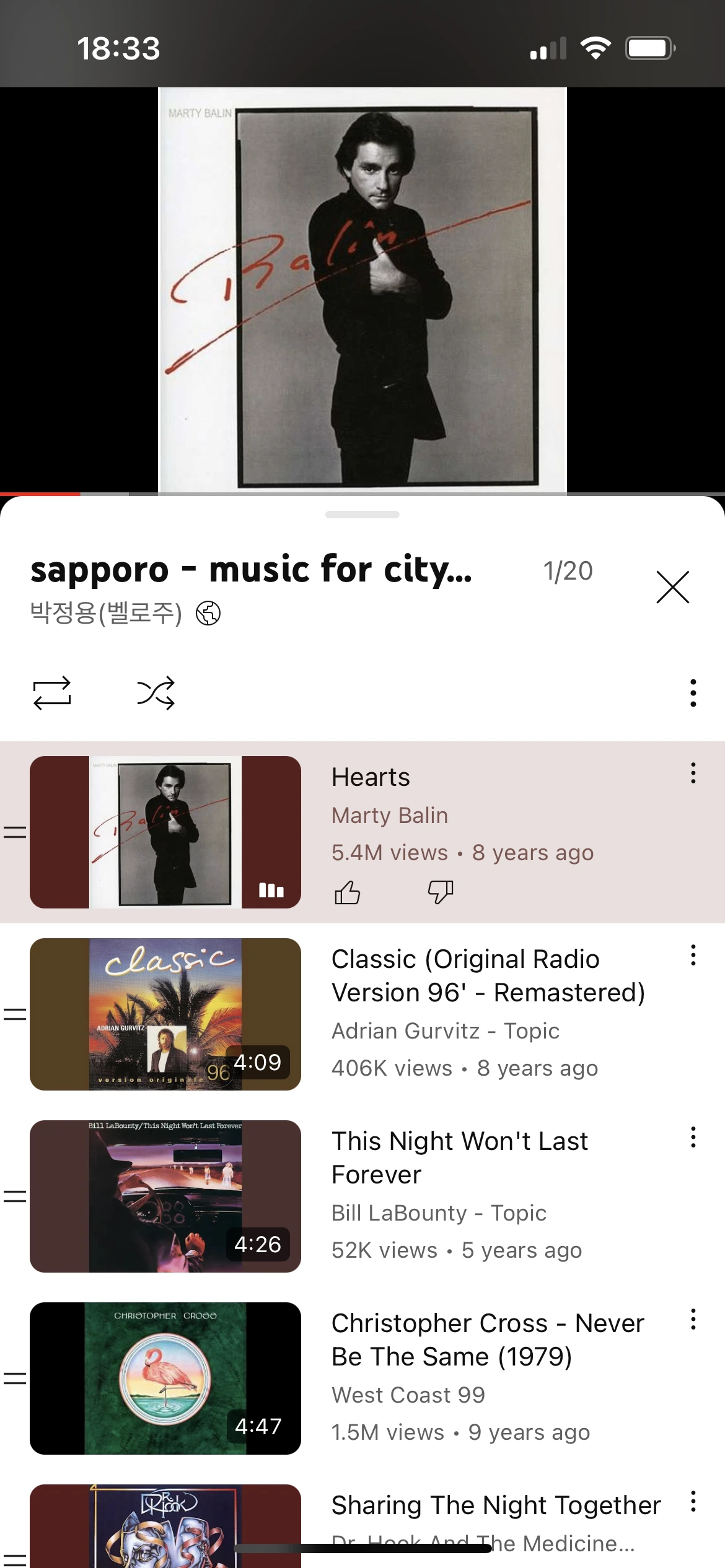Dislike the song Hearts
The height and width of the screenshot is (1568, 725).
[441, 892]
